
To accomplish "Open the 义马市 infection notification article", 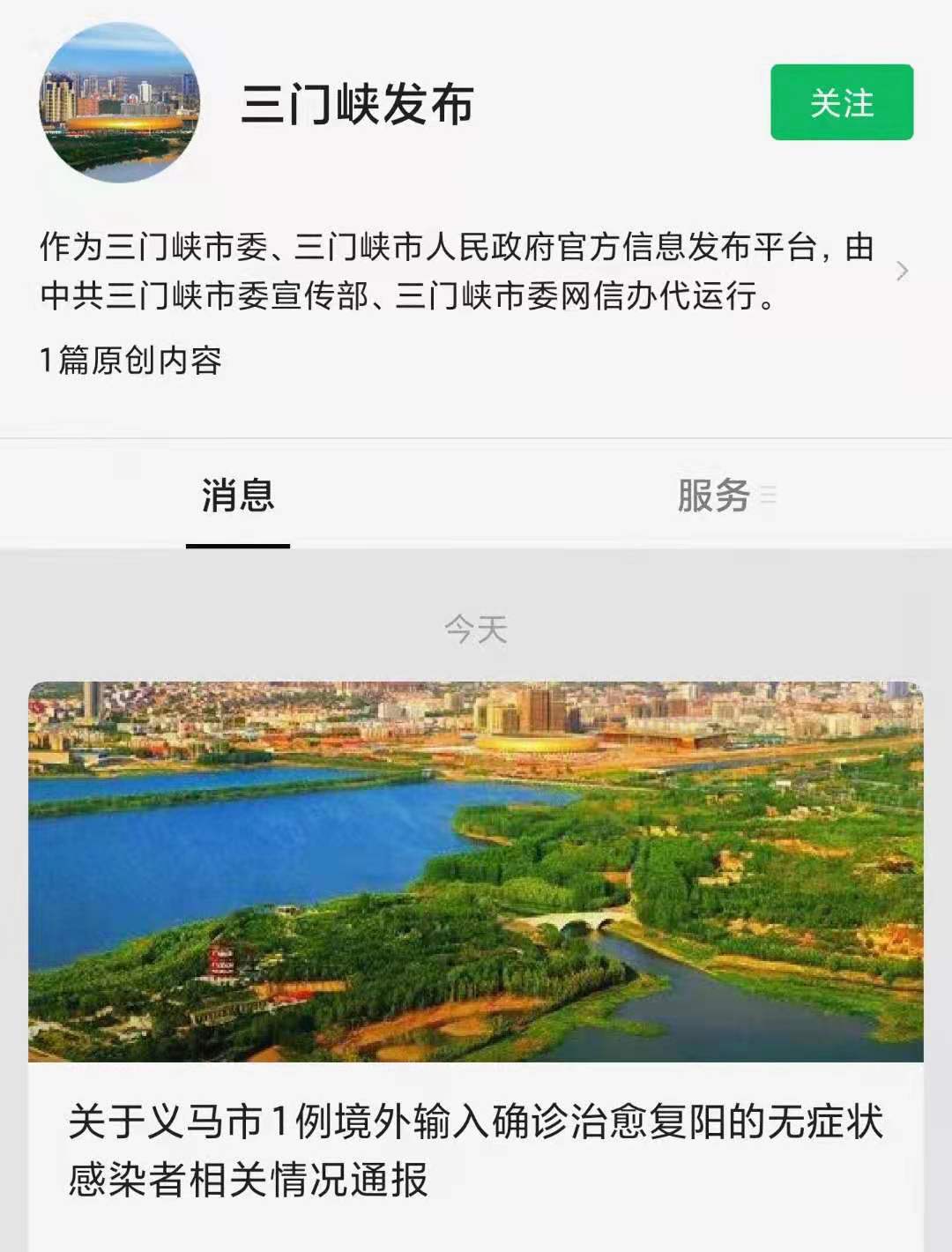I will (x=476, y=1137).
